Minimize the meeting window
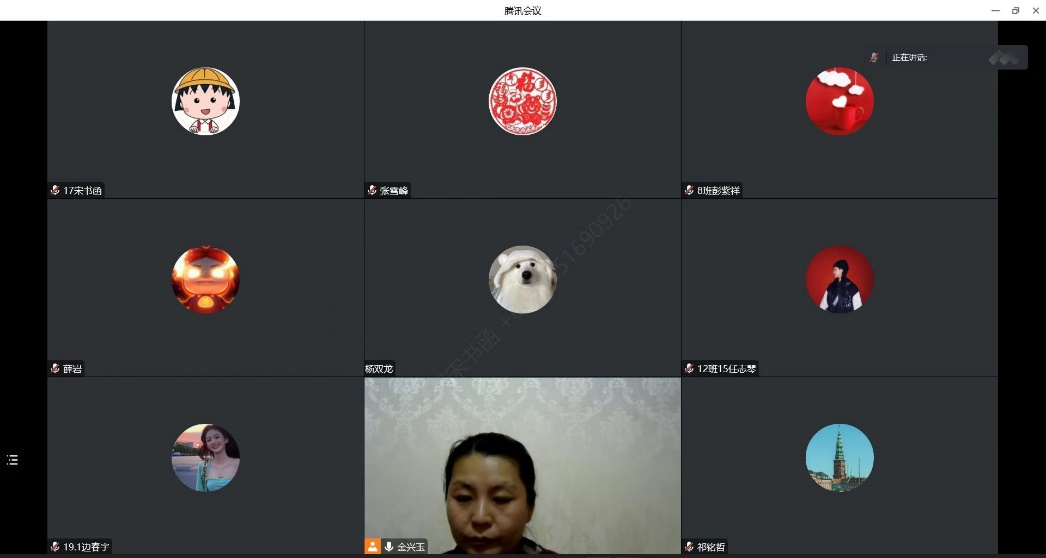The image size is (1046, 558). 995,10
